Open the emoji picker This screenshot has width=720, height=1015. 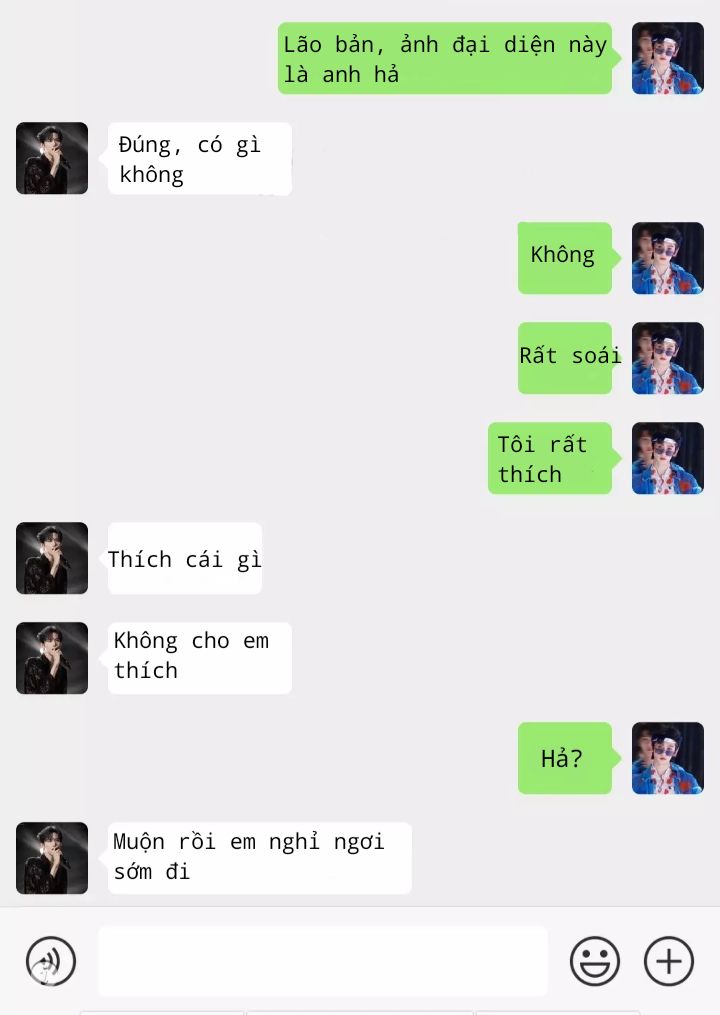point(595,961)
